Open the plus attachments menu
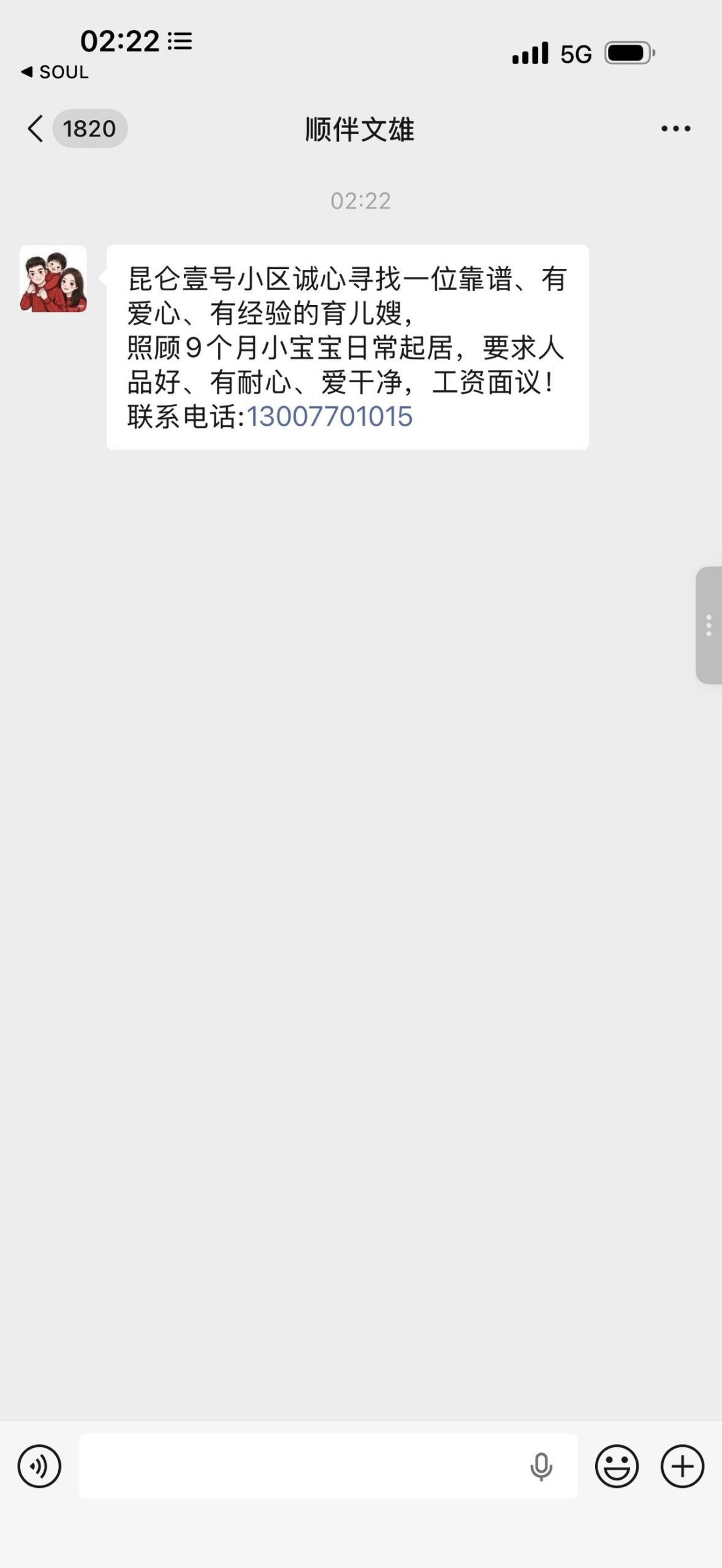The image size is (722, 1568). click(682, 1466)
